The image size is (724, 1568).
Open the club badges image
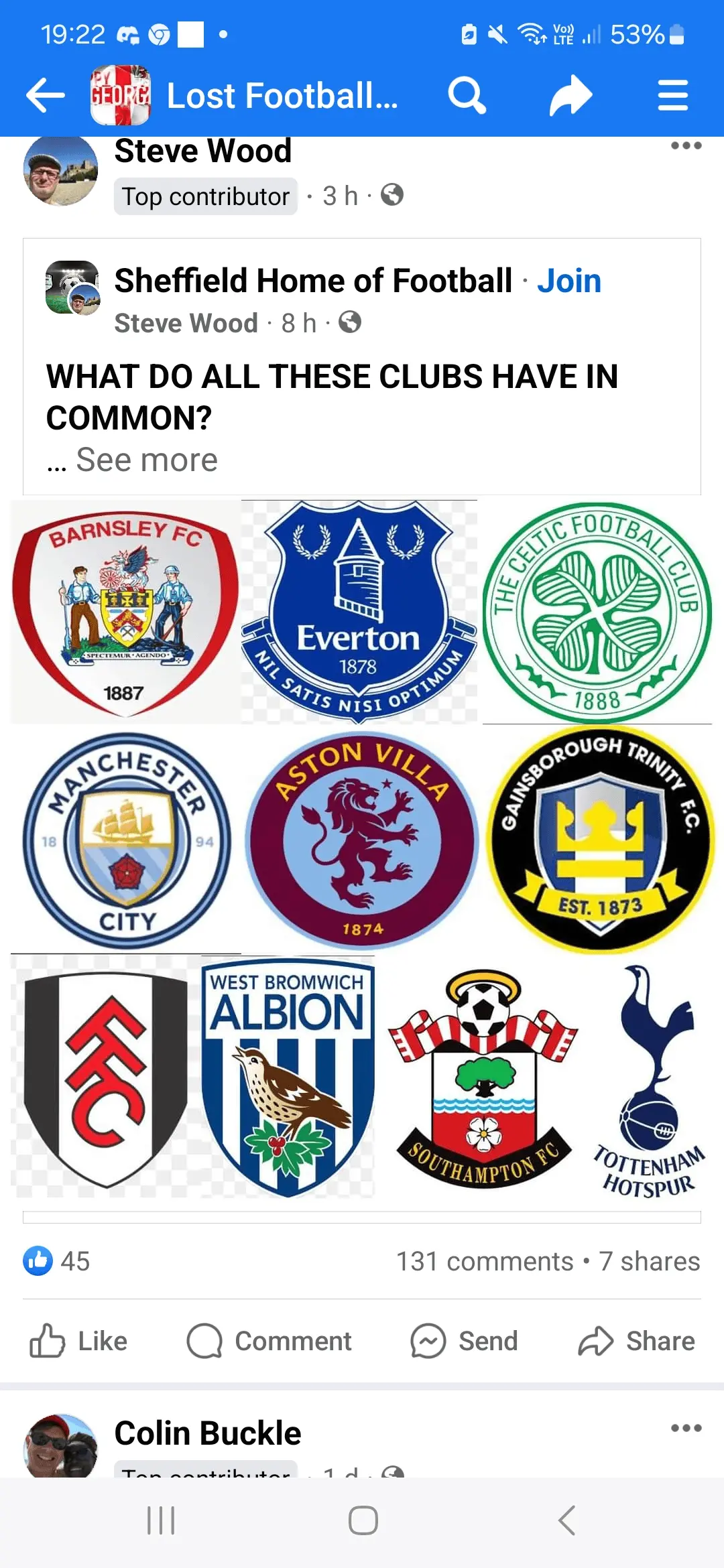[362, 848]
